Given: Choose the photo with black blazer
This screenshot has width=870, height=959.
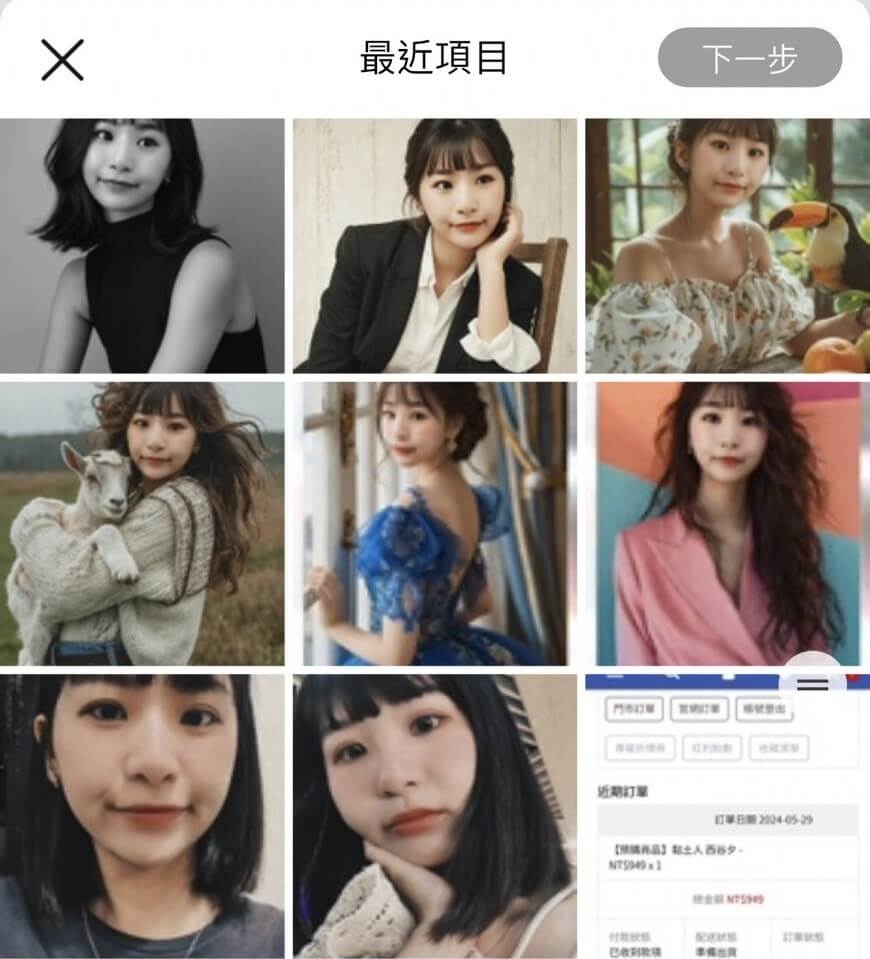Looking at the screenshot, I should [435, 246].
